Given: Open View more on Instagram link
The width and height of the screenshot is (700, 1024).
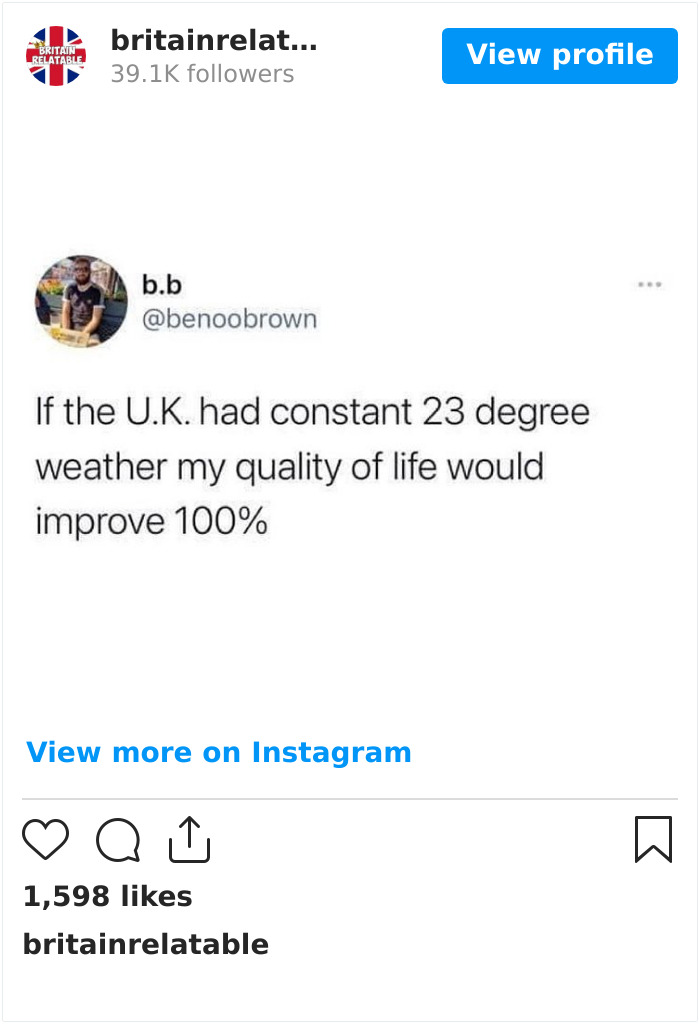Looking at the screenshot, I should 219,752.
